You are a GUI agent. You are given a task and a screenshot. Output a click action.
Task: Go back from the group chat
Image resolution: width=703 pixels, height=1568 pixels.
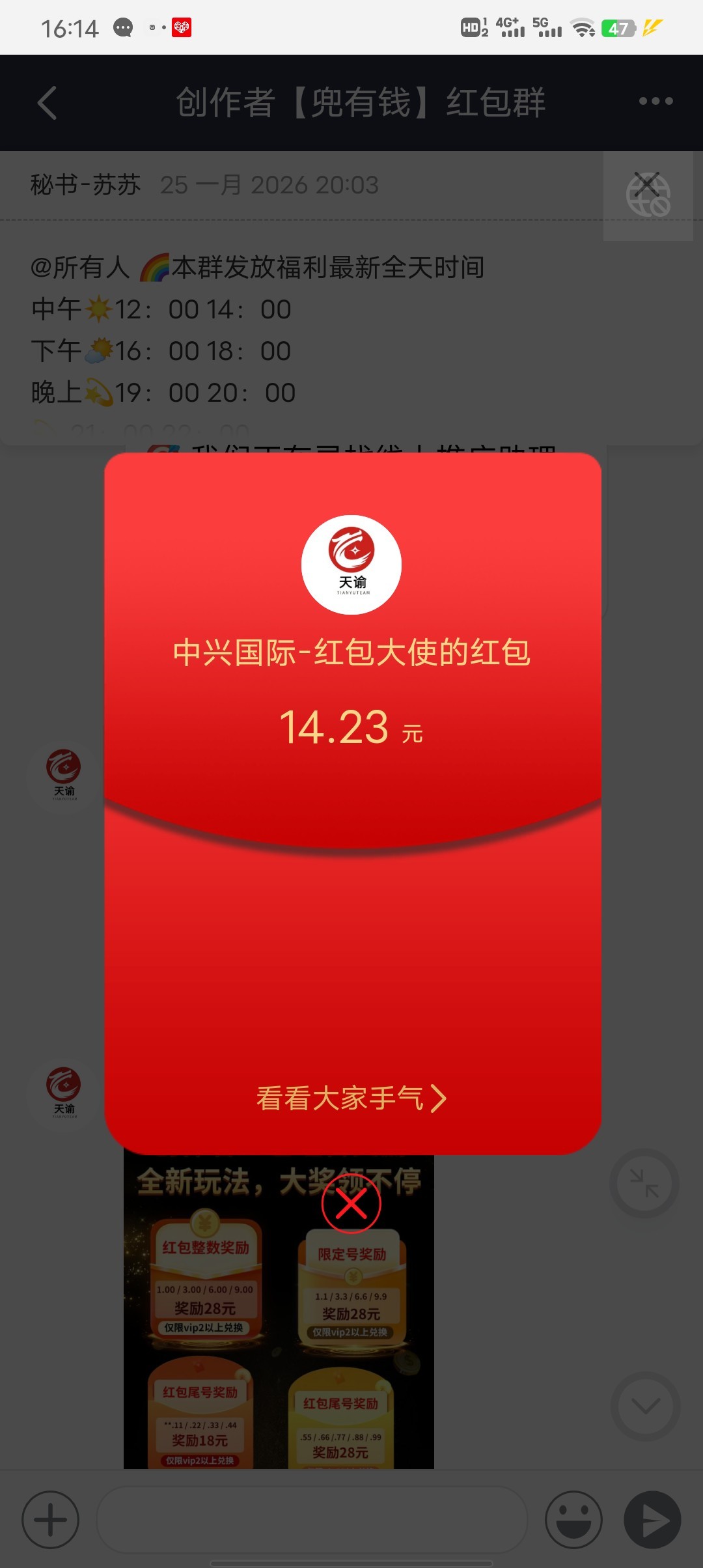click(47, 103)
